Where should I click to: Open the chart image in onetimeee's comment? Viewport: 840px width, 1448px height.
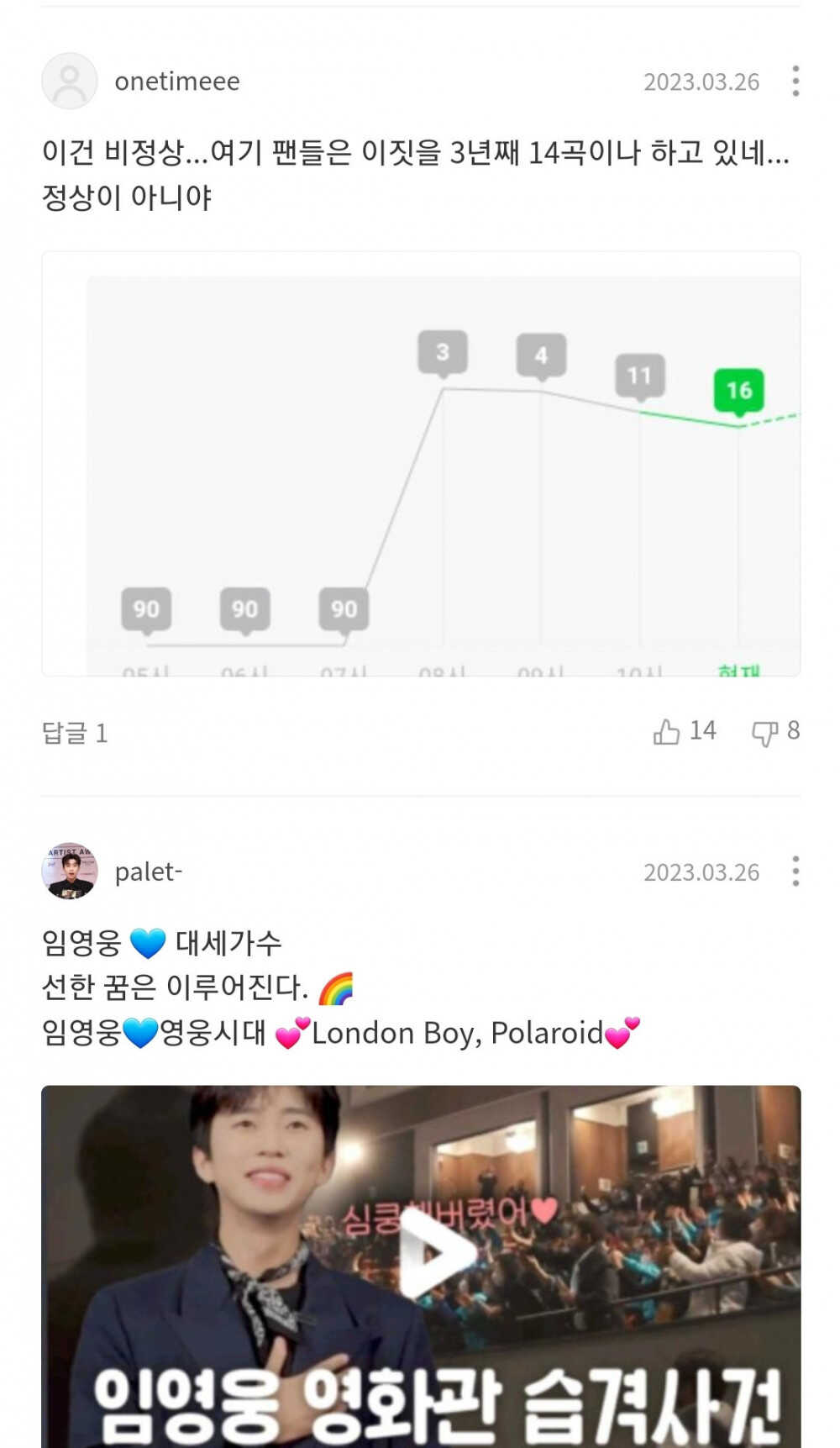click(x=421, y=463)
